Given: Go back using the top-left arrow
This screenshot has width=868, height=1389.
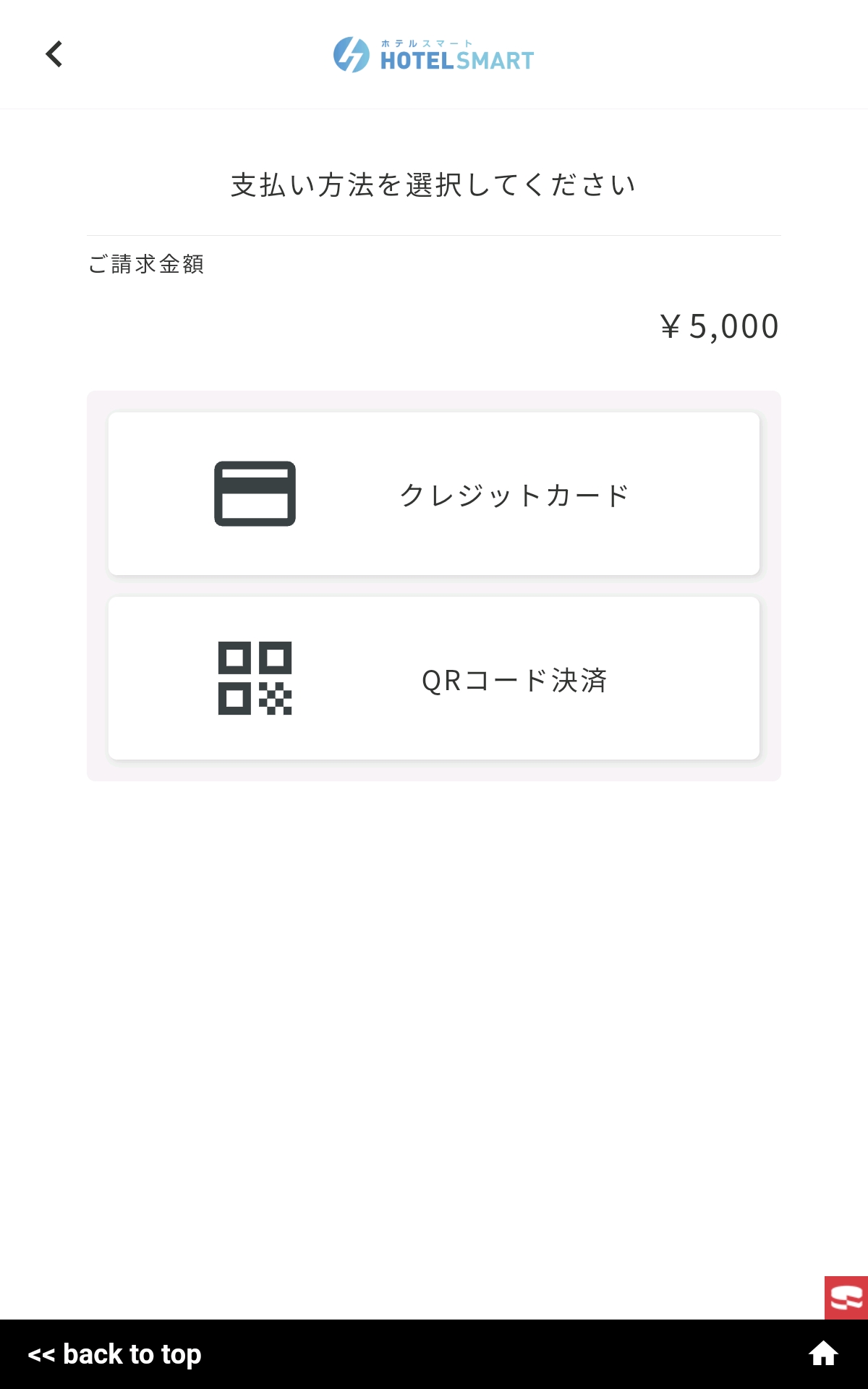Looking at the screenshot, I should (x=54, y=54).
